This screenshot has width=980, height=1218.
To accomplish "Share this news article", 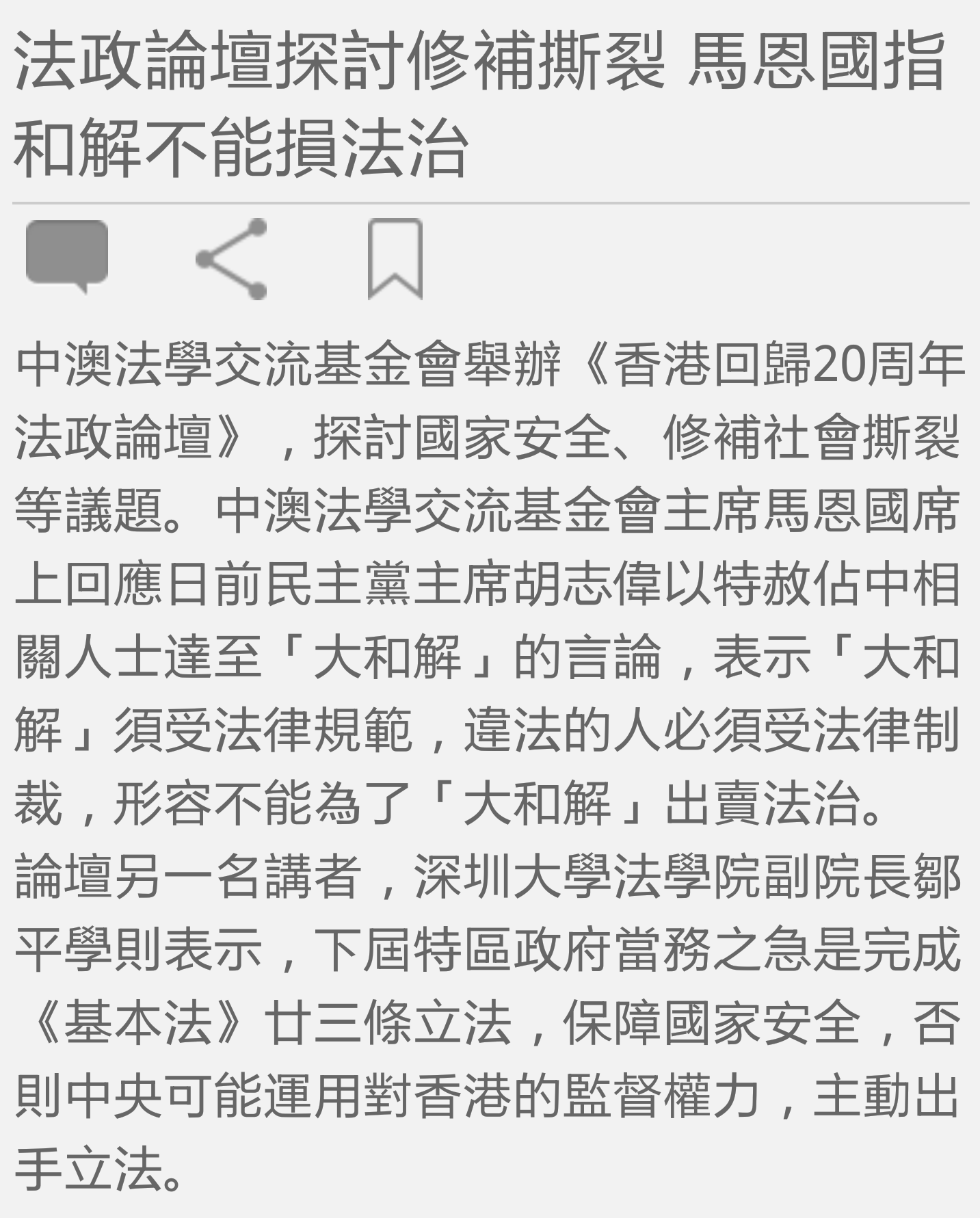I will click(x=232, y=259).
